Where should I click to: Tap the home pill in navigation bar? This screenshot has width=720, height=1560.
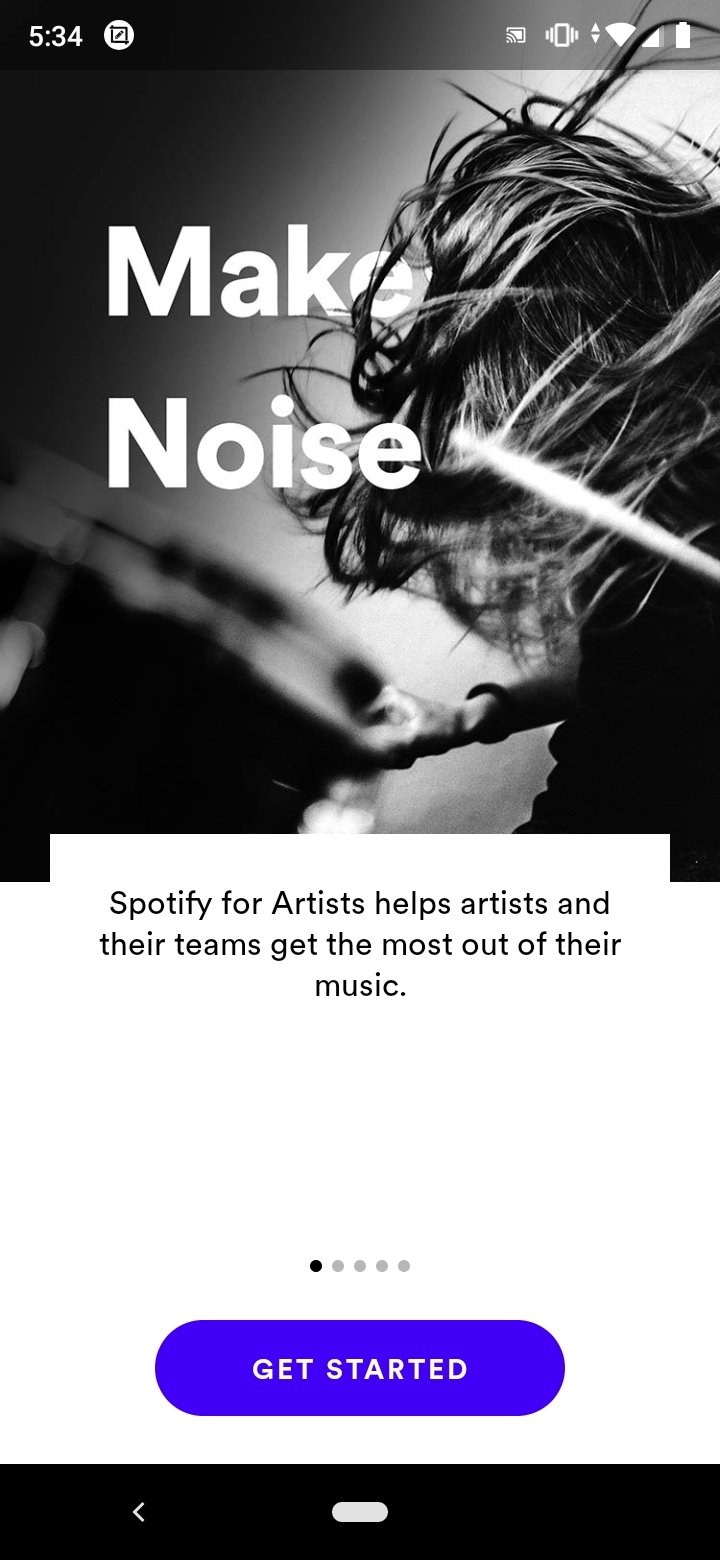point(360,1512)
